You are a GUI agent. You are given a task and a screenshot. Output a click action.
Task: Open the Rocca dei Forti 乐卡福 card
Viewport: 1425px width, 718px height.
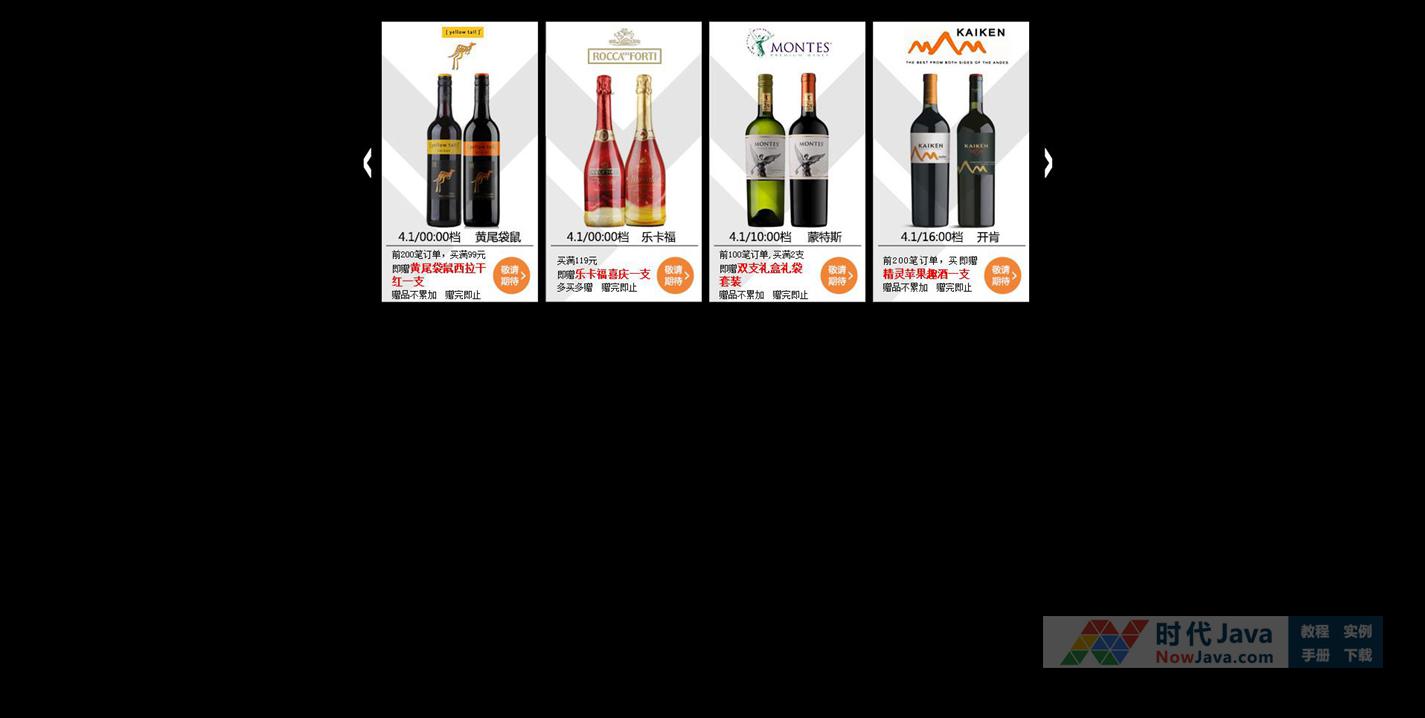tap(623, 160)
